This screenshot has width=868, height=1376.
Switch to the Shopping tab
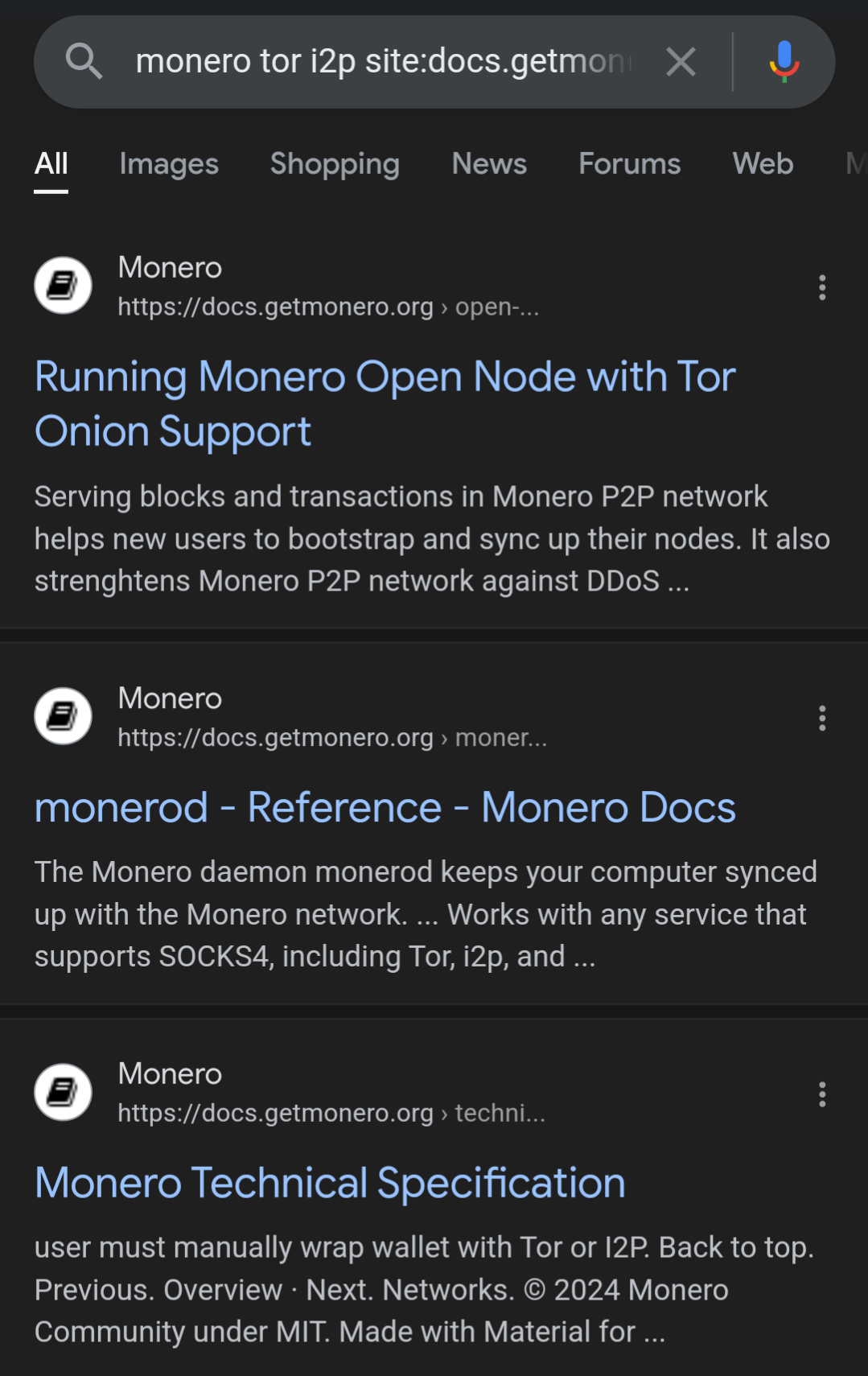[x=335, y=163]
